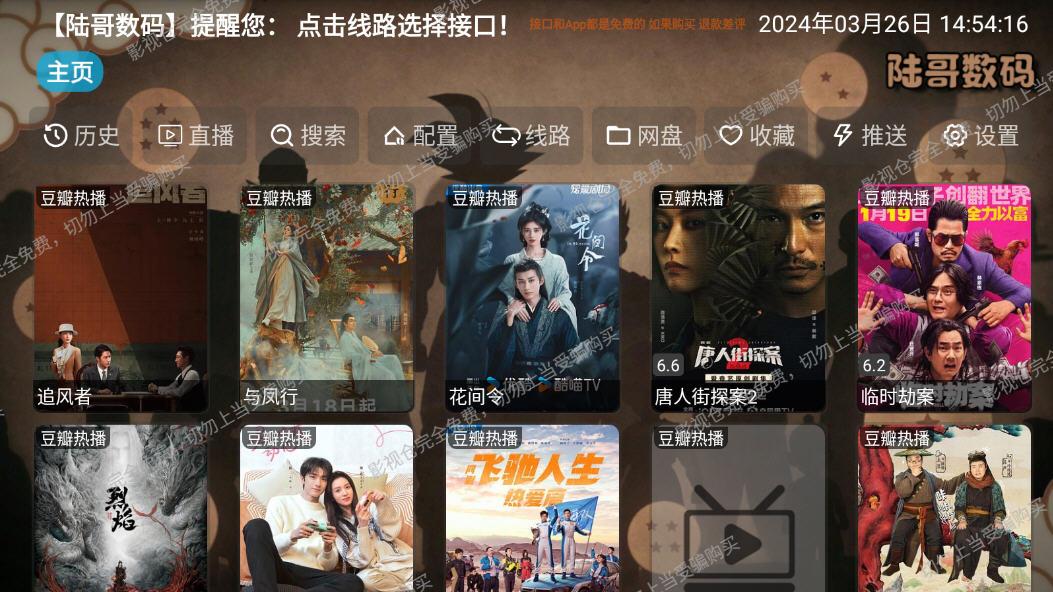The image size is (1053, 592).
Task: Open the card with placeholder TV icon
Action: tap(739, 510)
